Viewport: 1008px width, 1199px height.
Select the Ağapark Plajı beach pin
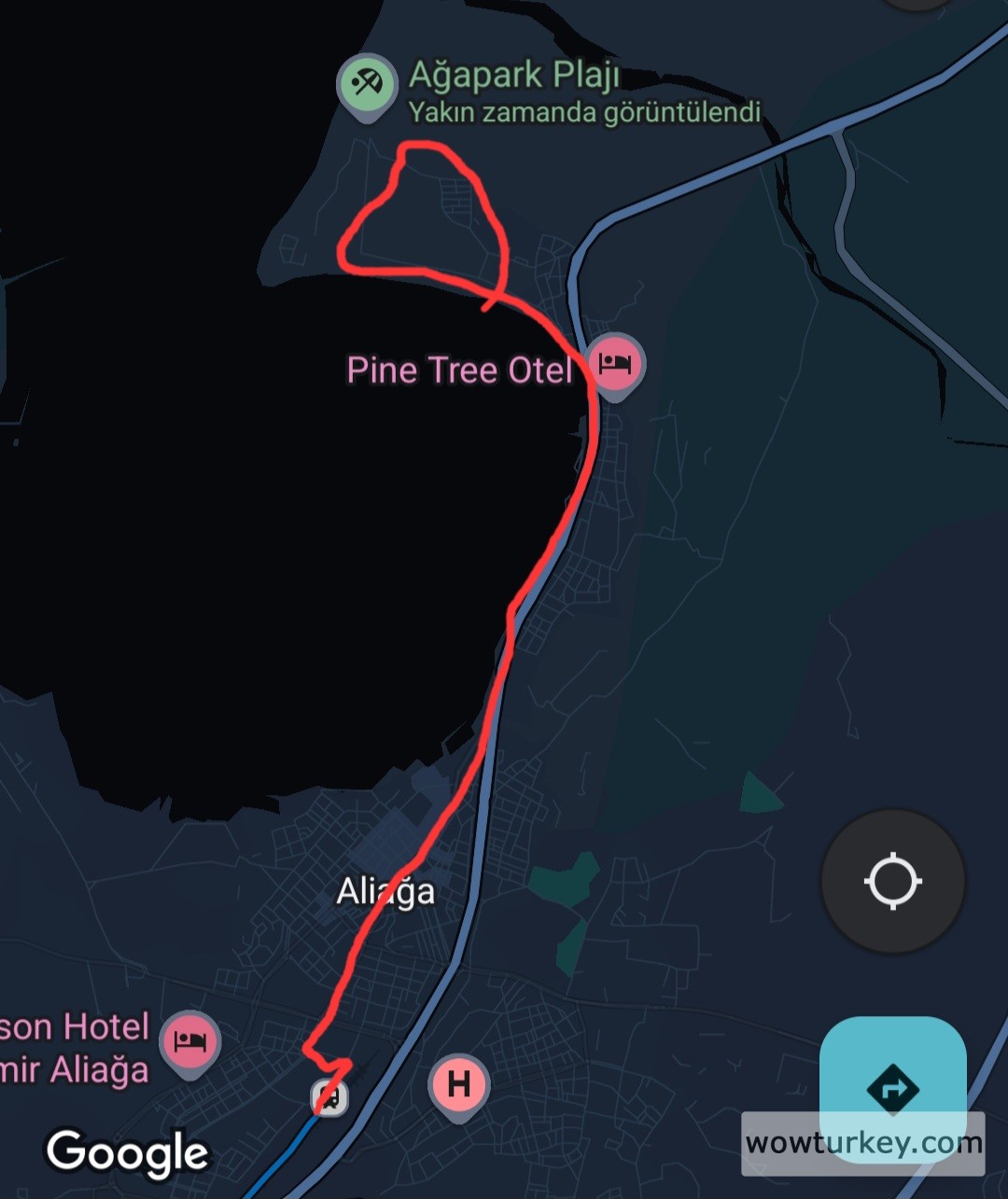tap(367, 84)
